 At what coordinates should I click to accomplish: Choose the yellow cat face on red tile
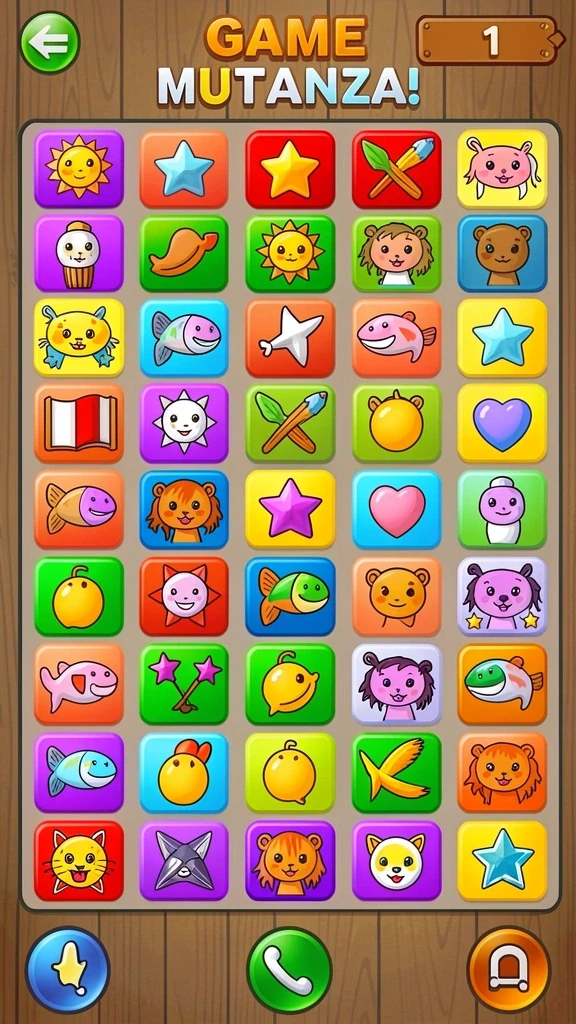click(79, 861)
